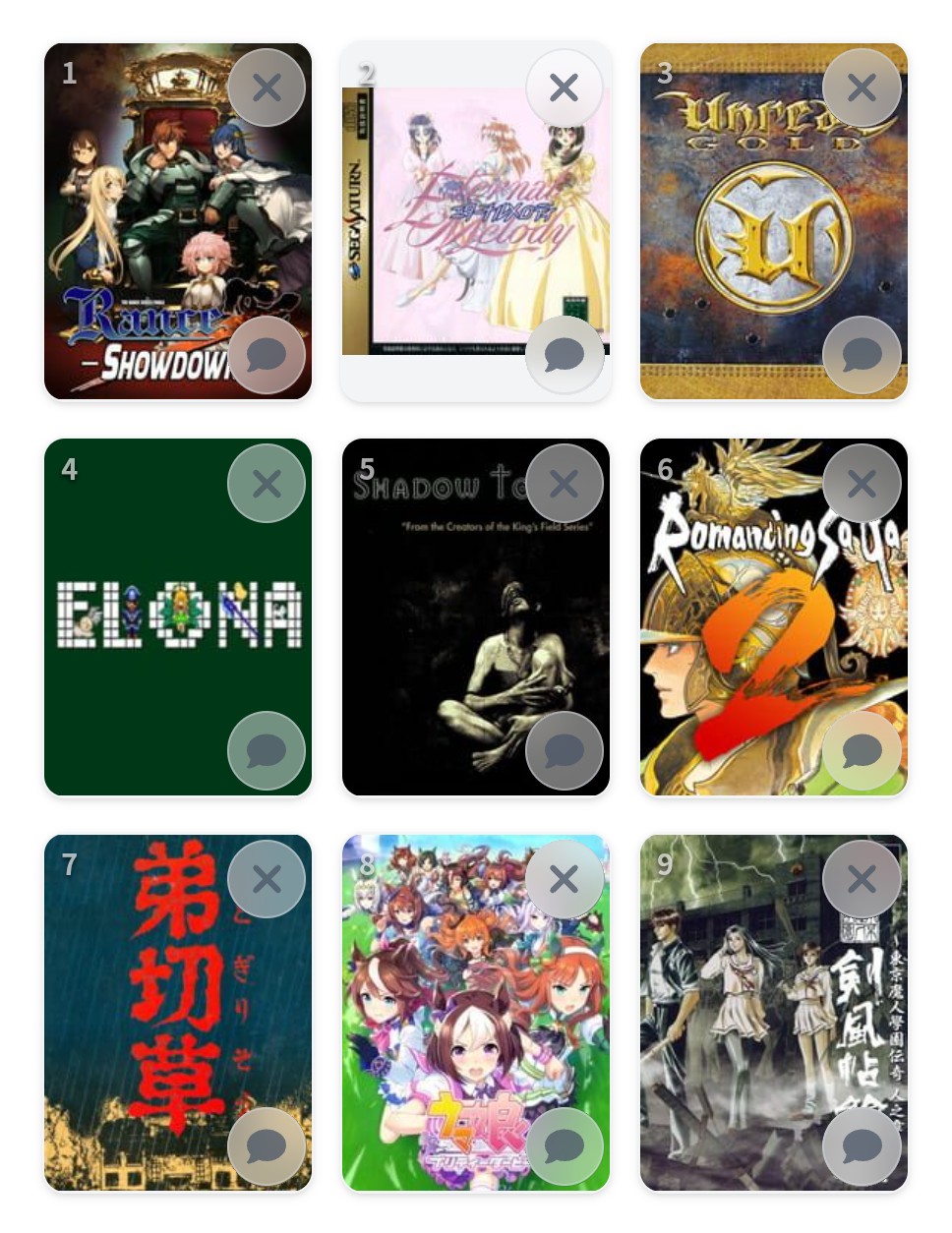Remove the Uma Musume cover in slot 8

click(x=565, y=879)
